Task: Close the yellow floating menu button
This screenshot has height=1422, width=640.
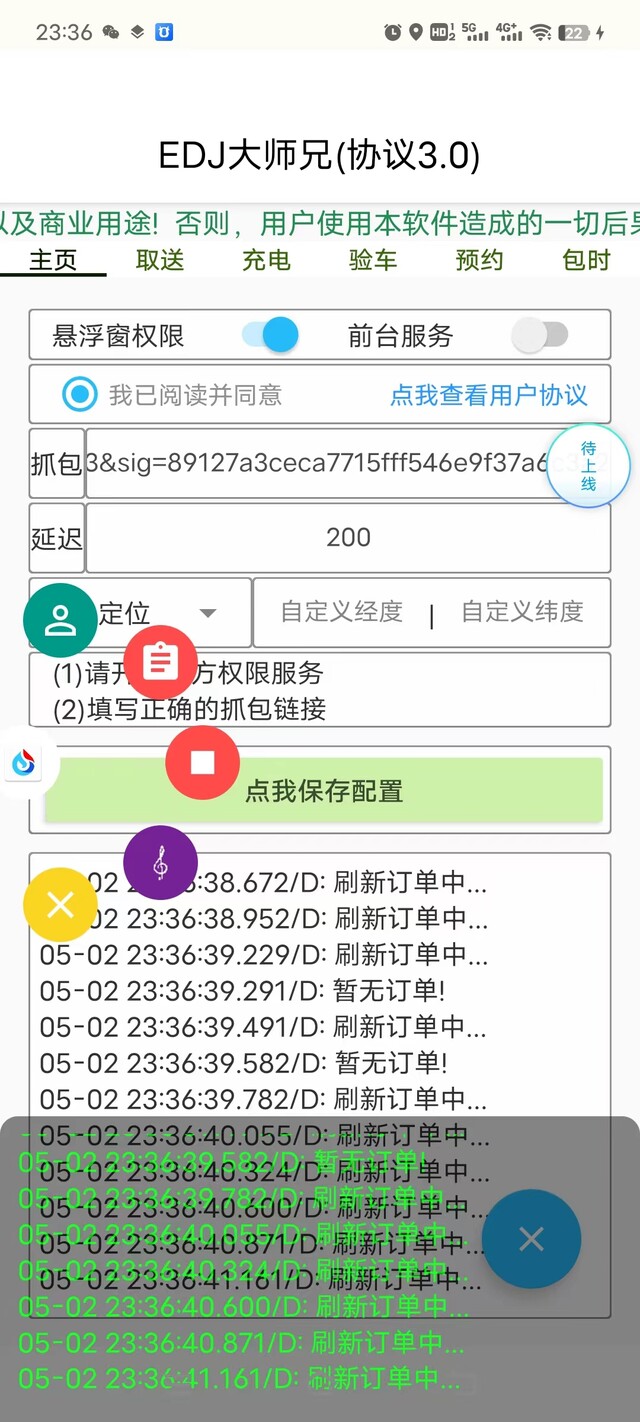Action: 60,905
